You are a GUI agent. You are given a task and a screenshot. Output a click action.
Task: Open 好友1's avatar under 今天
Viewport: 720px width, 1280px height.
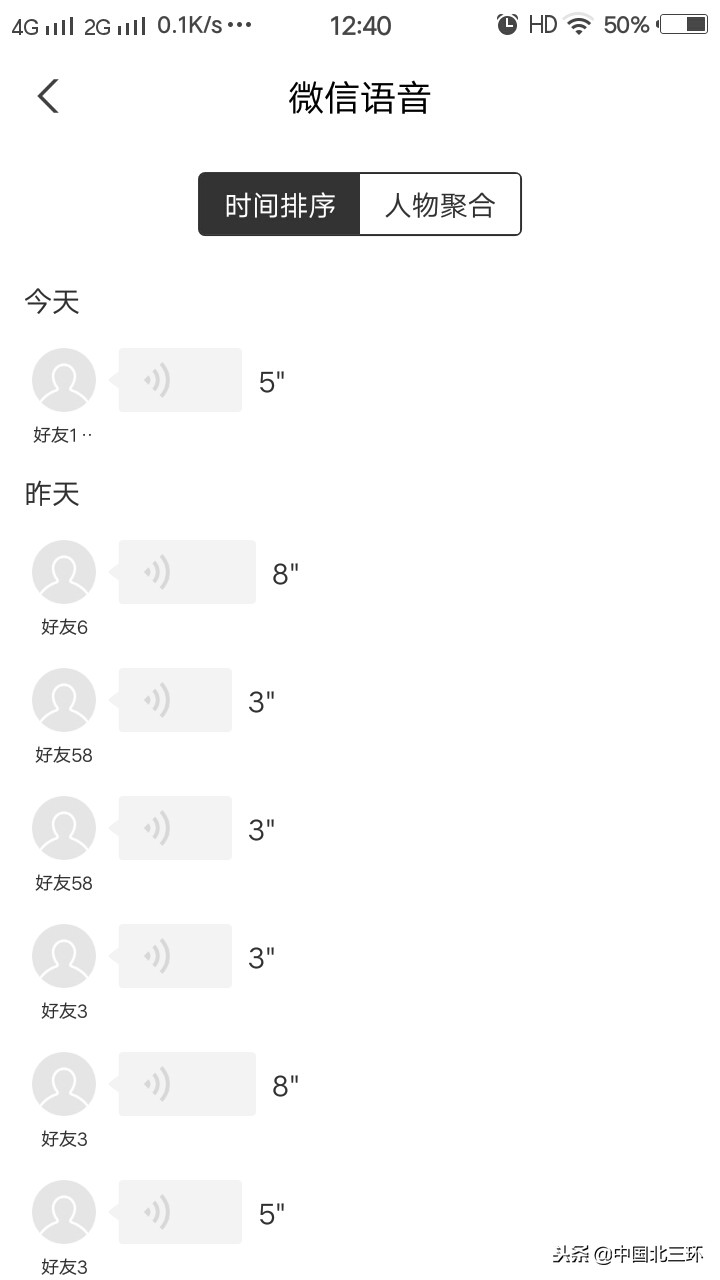63,380
